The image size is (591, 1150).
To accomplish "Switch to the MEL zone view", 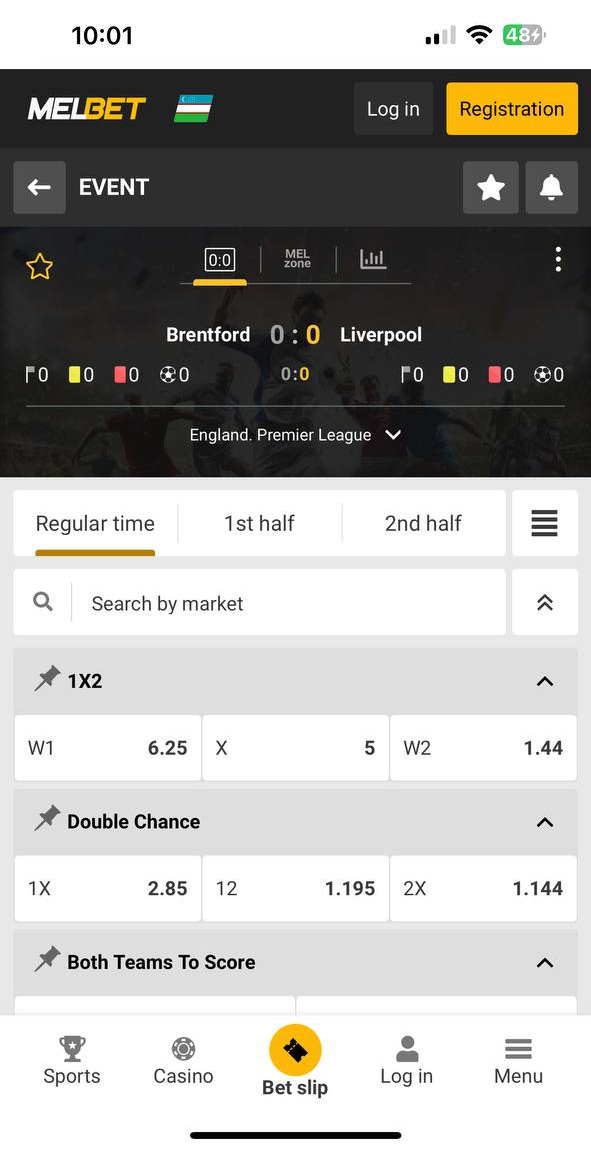I will point(298,259).
